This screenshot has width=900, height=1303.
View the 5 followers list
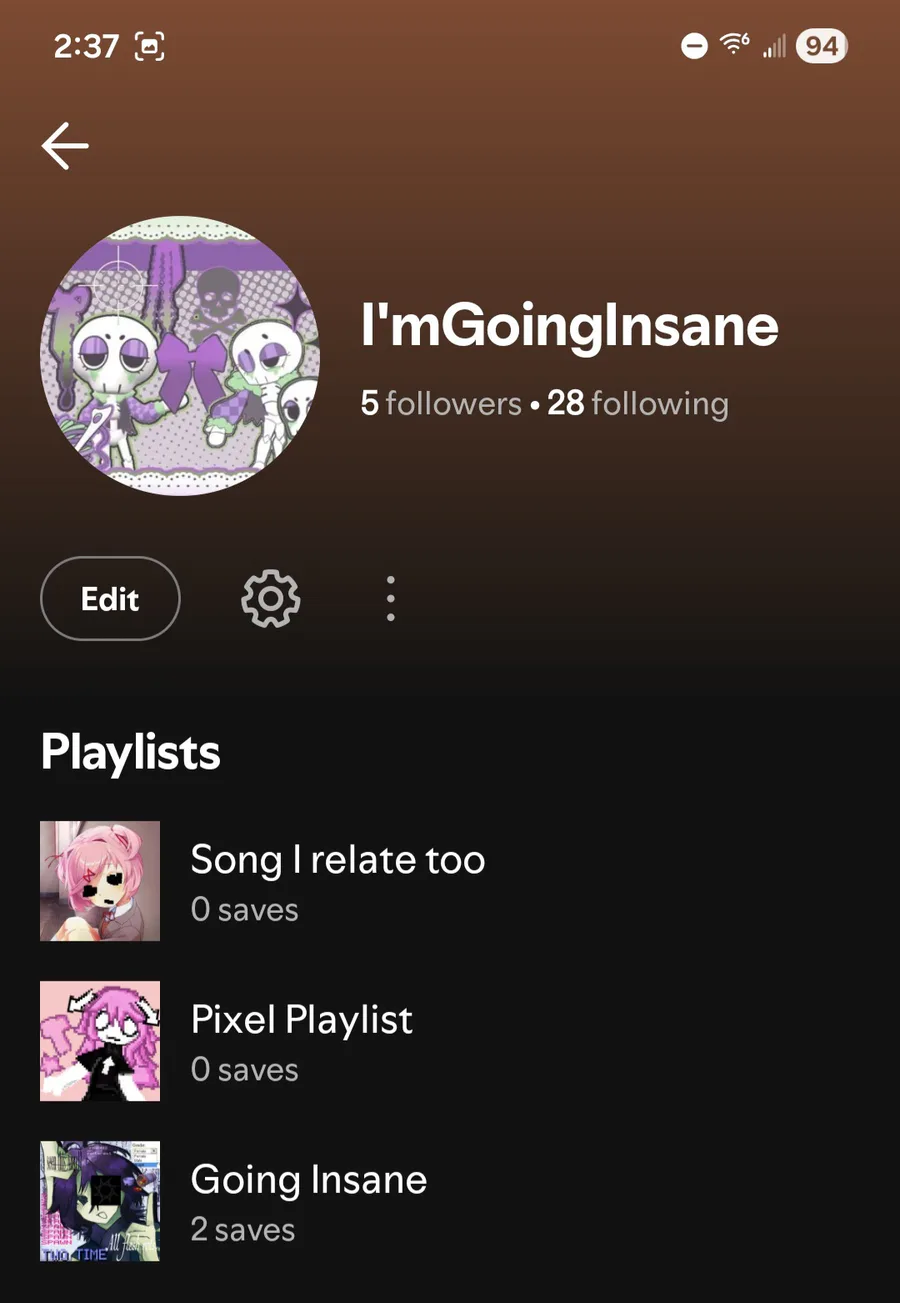tap(441, 404)
